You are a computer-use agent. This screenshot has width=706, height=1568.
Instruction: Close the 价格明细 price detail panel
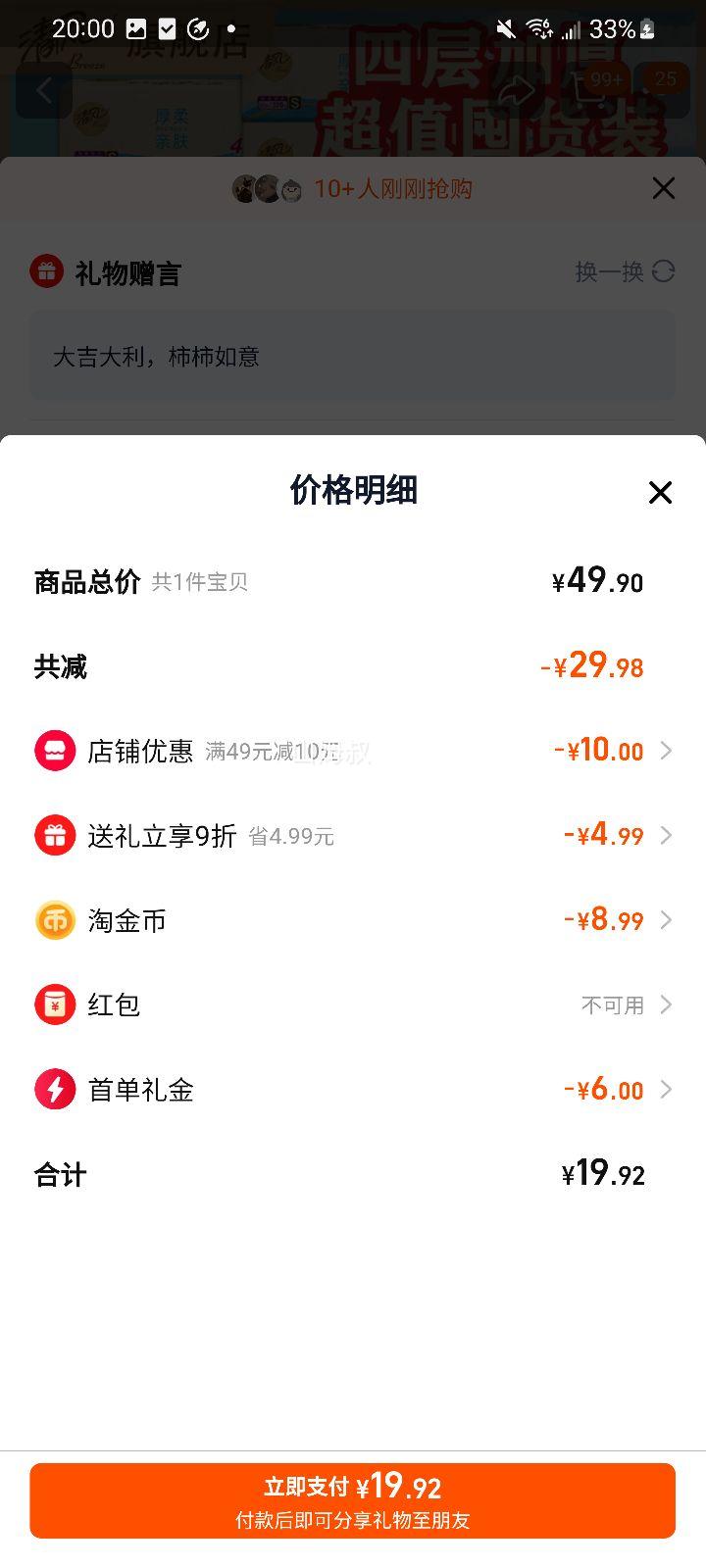[660, 493]
